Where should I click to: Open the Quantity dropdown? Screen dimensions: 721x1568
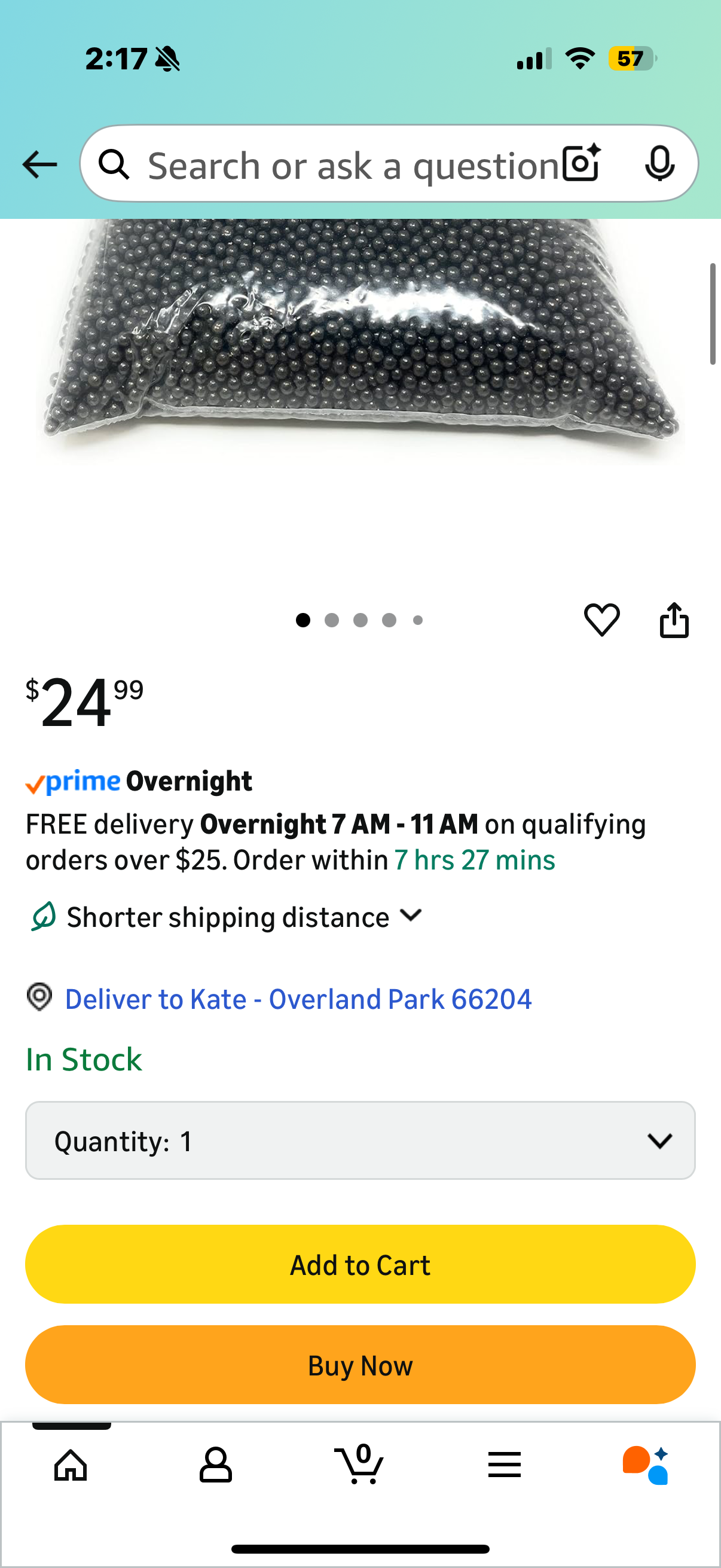pos(360,1140)
